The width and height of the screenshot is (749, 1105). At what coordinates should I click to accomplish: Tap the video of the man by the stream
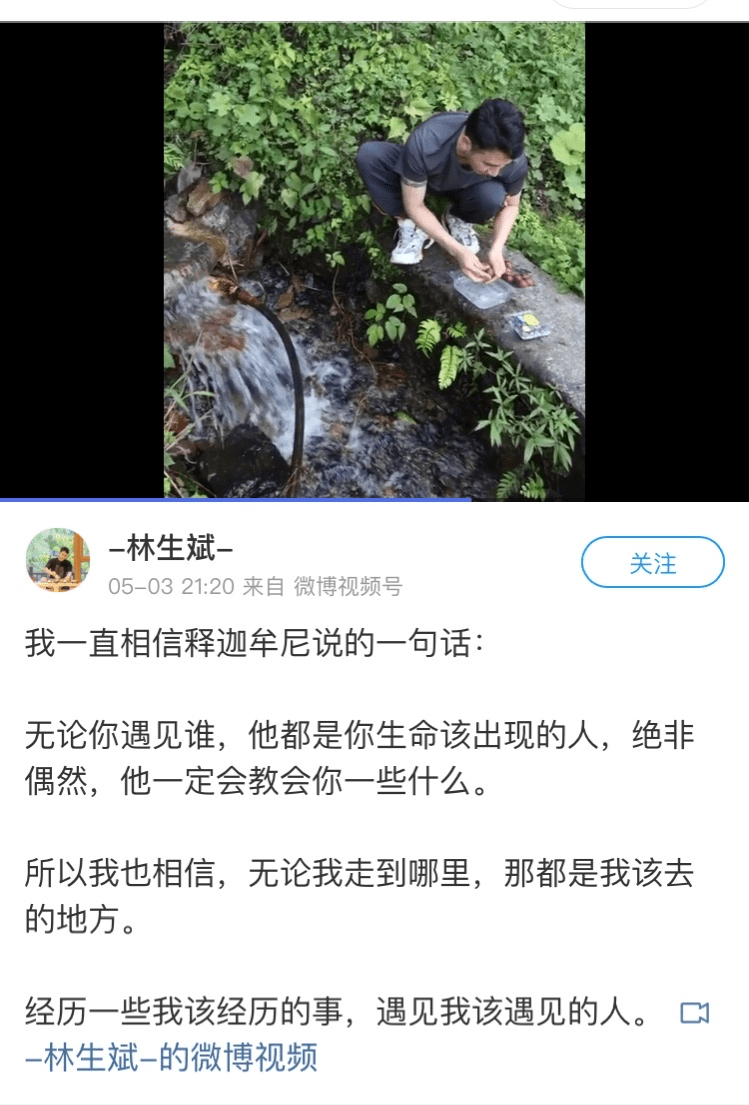click(x=374, y=260)
